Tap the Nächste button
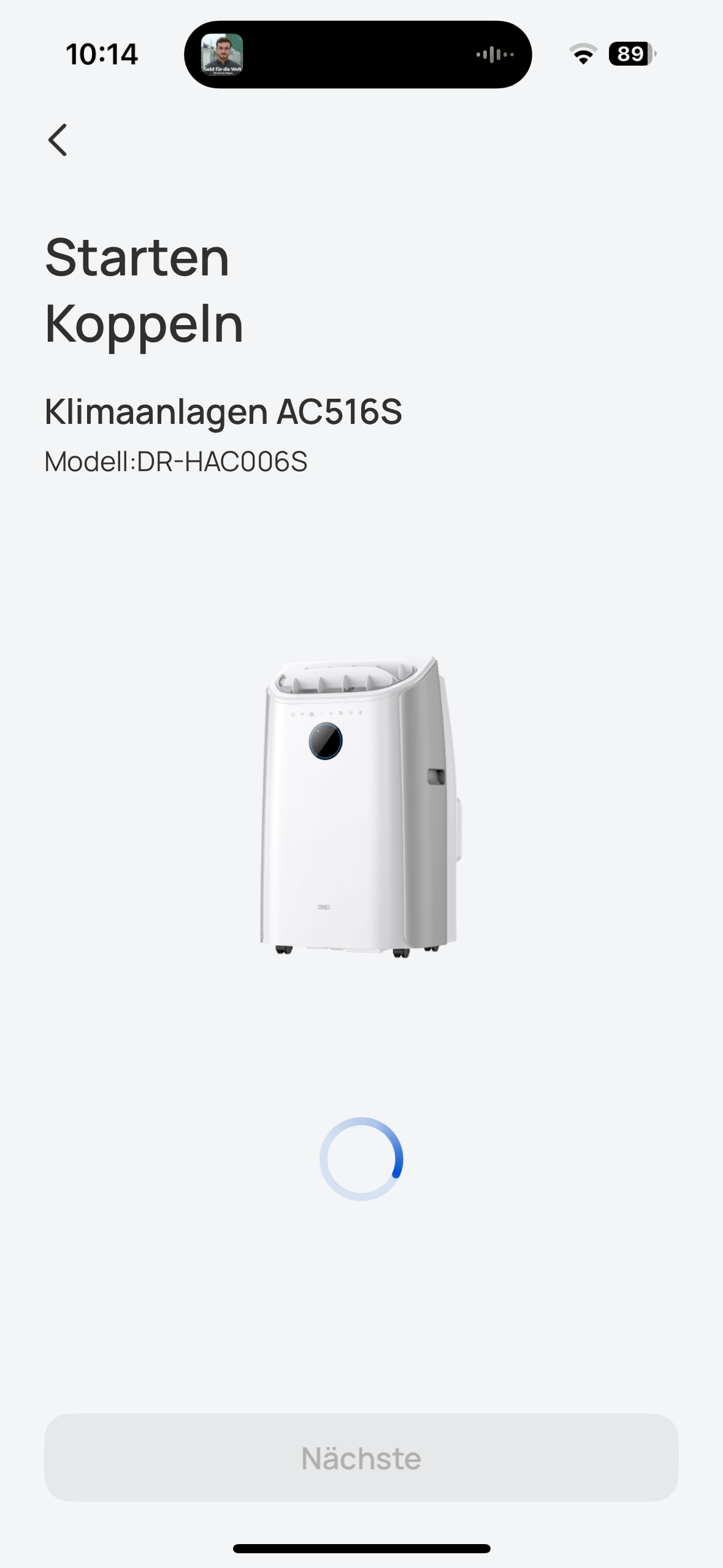The width and height of the screenshot is (723, 1568). (x=361, y=1458)
